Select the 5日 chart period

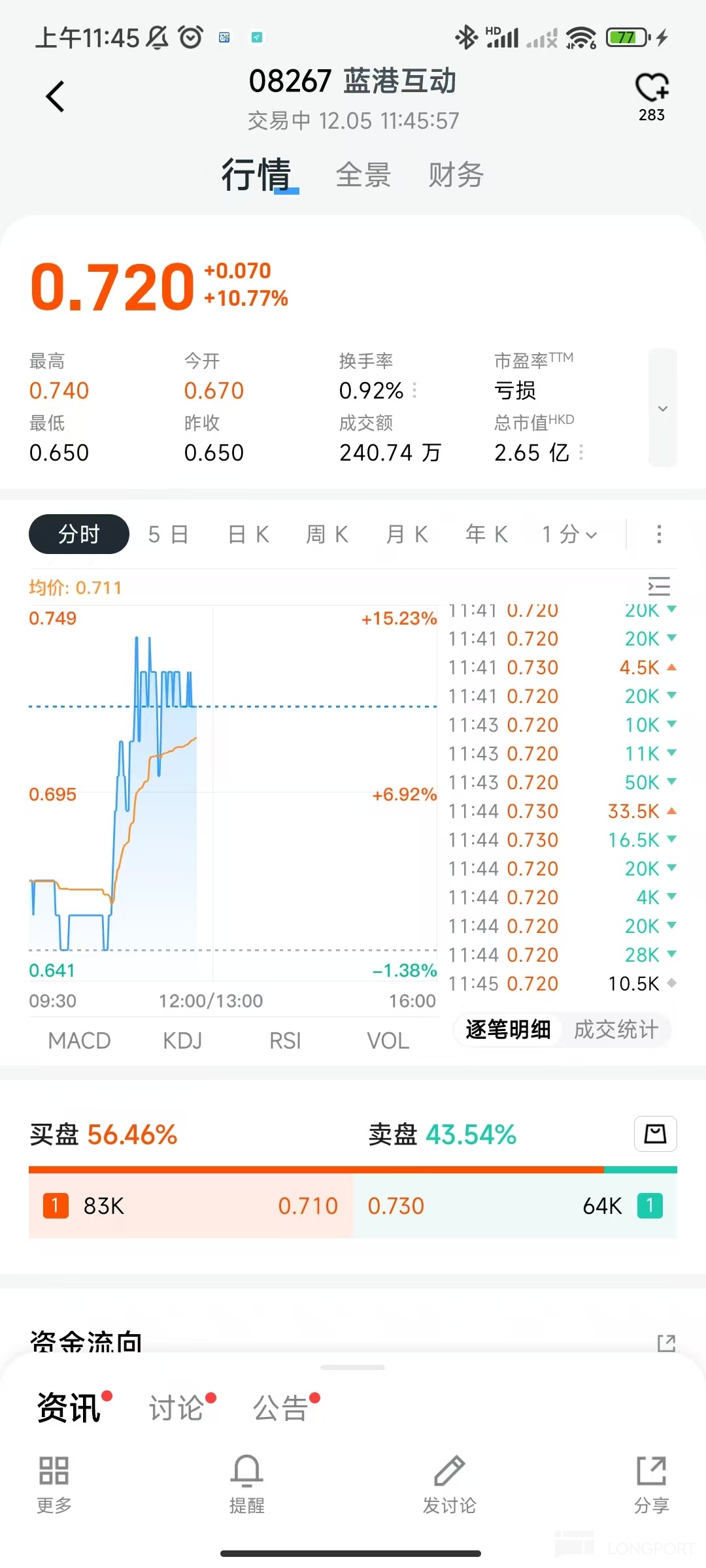(168, 534)
